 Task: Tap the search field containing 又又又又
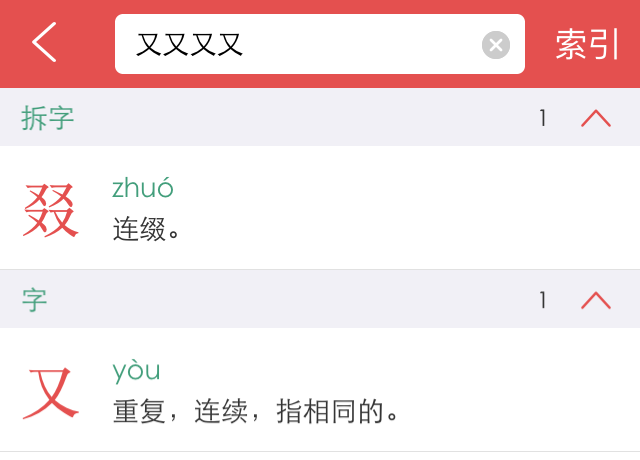300,44
